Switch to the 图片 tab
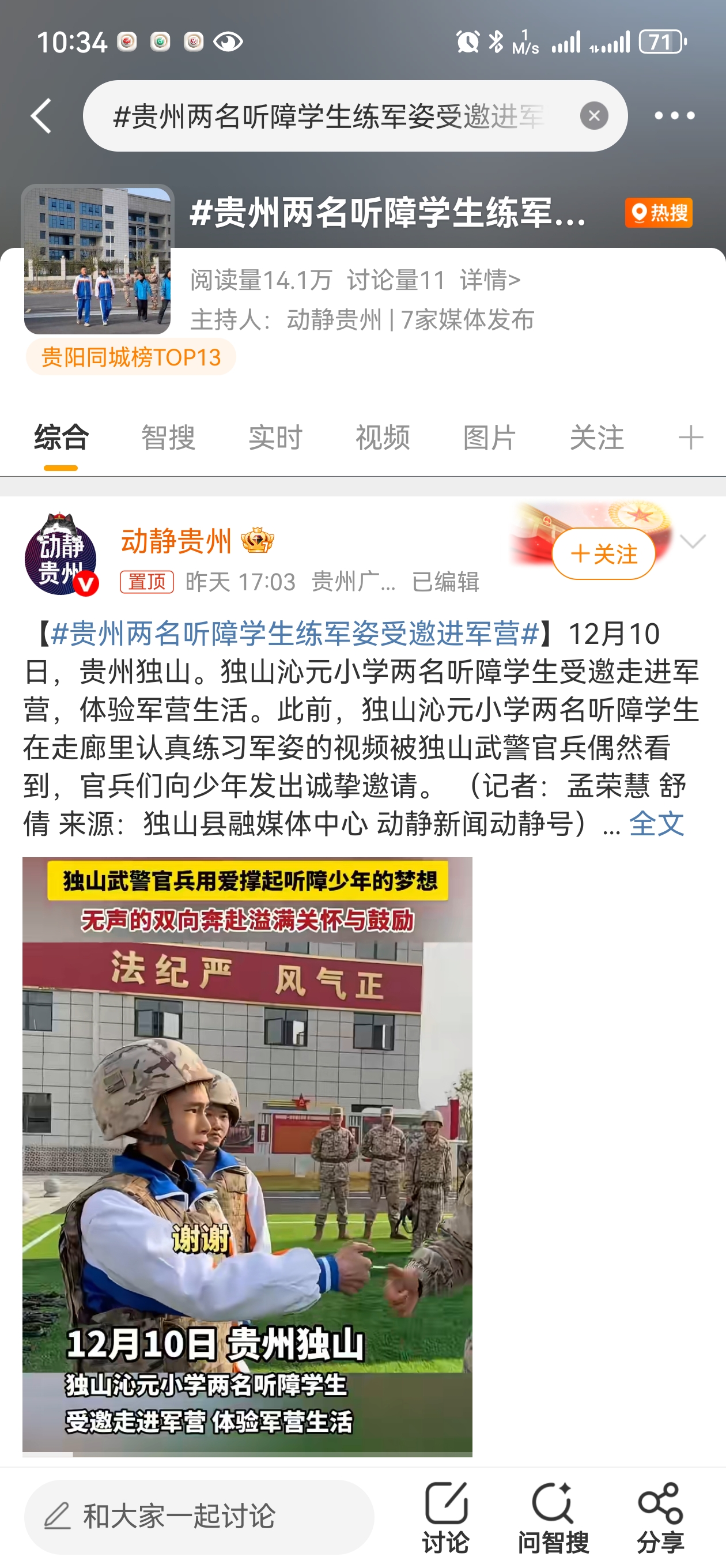Viewport: 726px width, 1568px height. coord(489,438)
